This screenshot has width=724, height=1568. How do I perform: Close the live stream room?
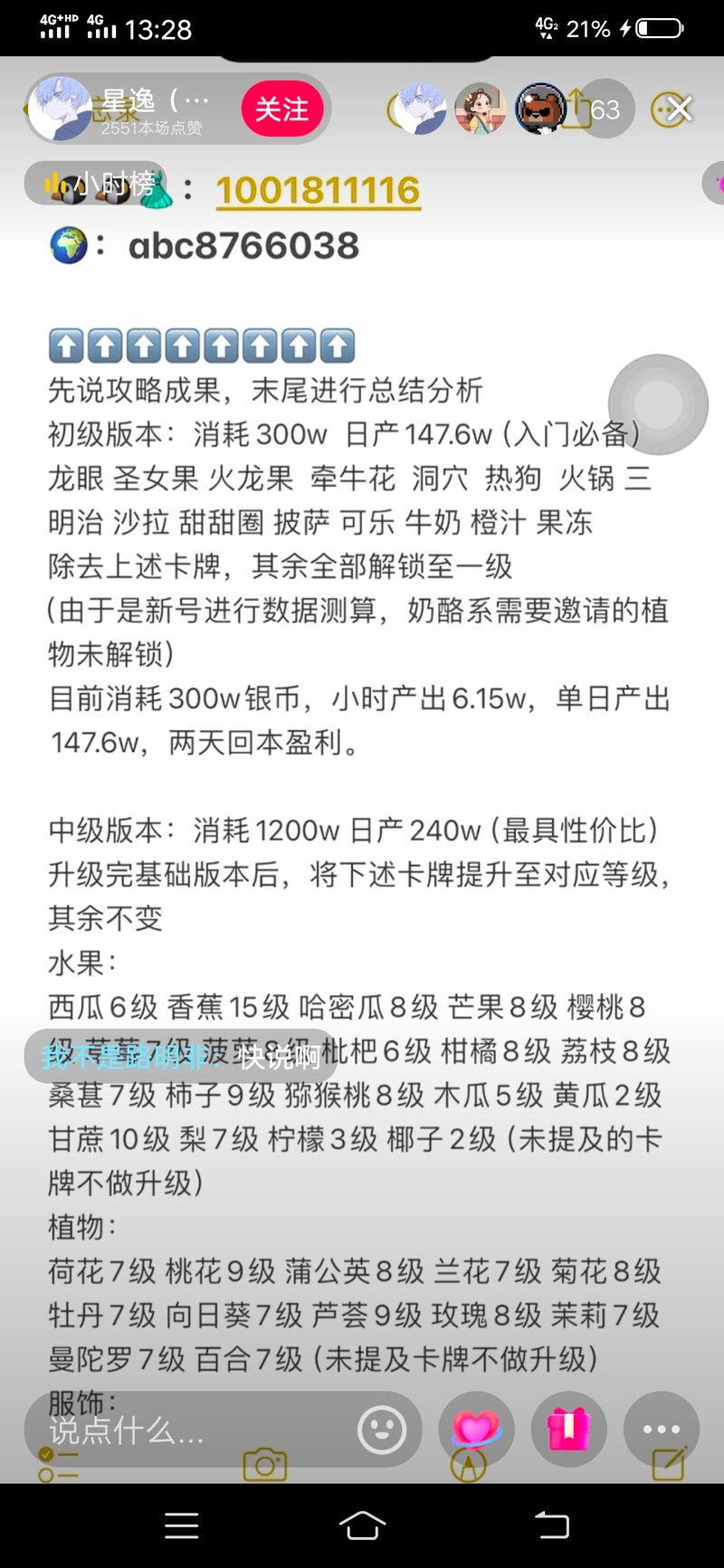[x=679, y=109]
